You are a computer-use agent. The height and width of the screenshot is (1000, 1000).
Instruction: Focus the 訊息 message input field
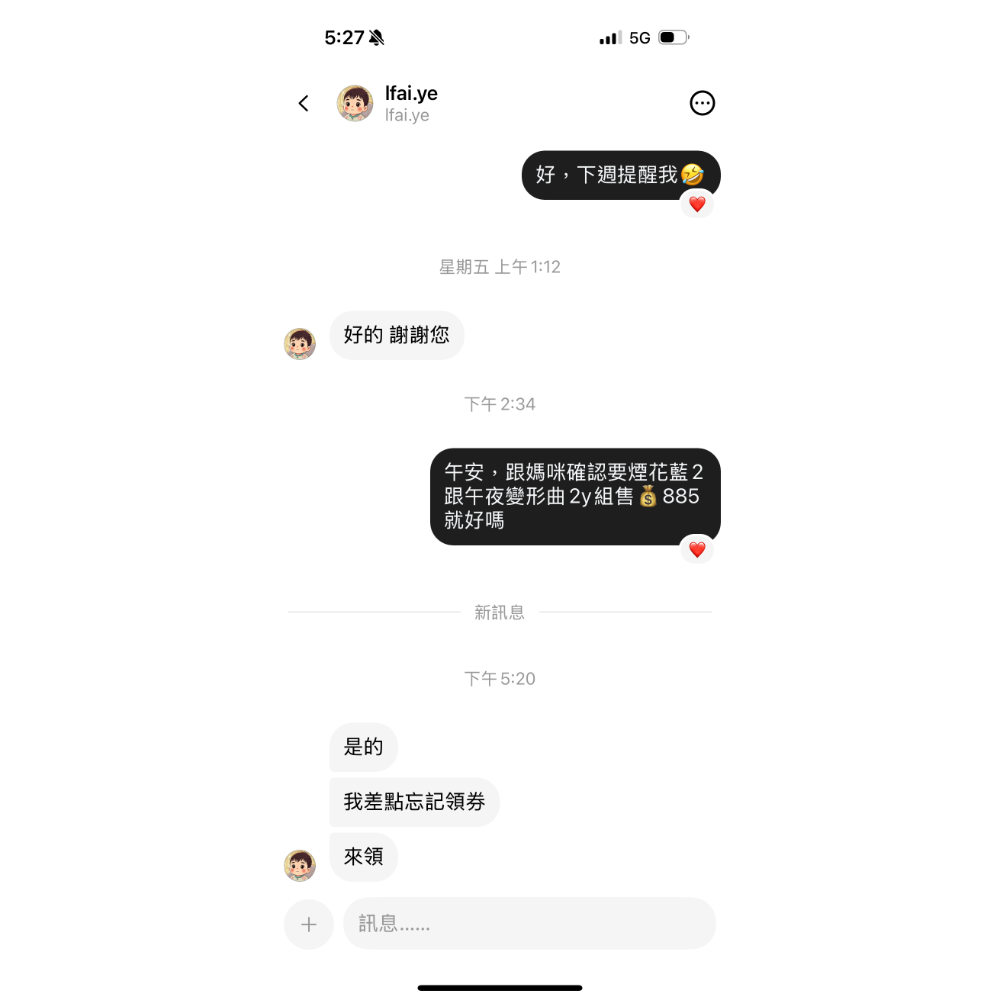tap(529, 924)
